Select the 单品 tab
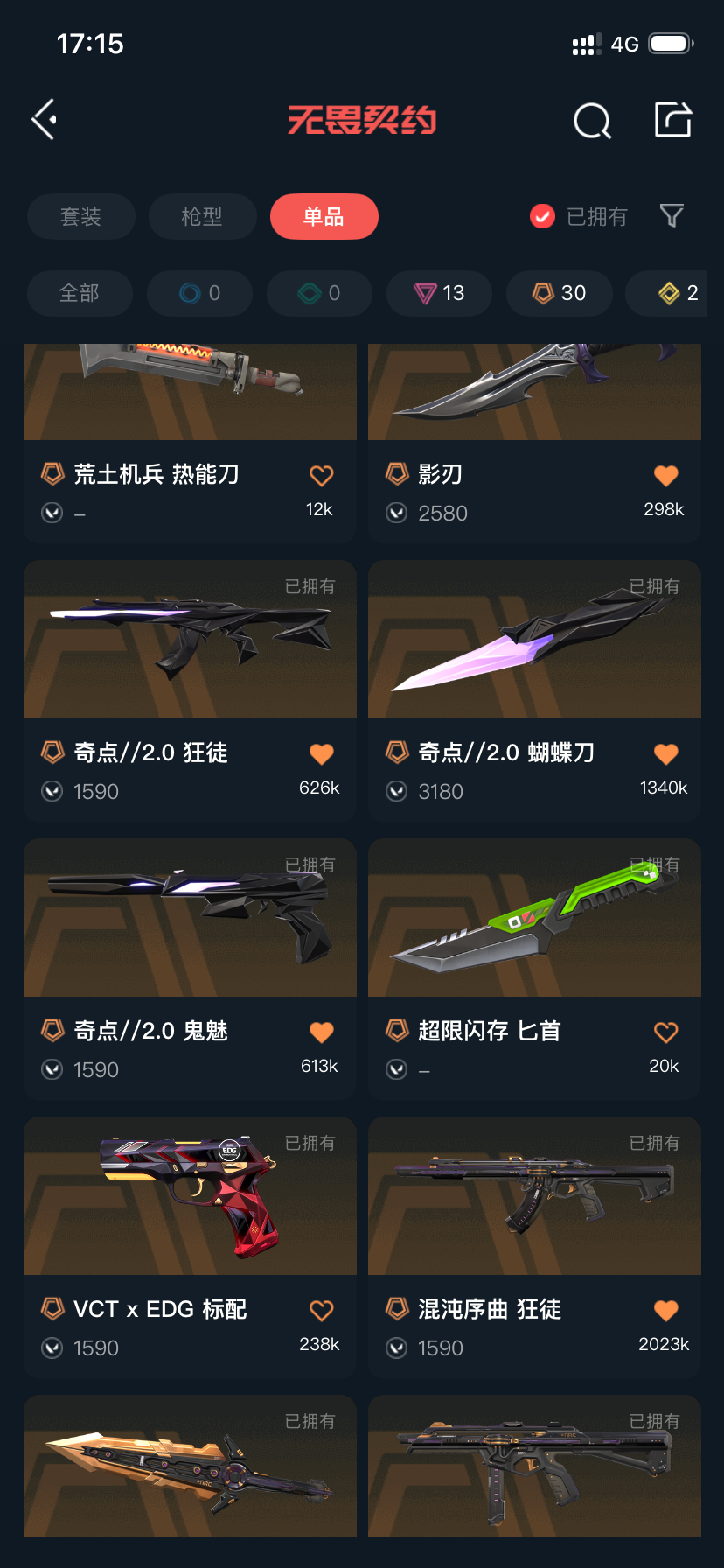 click(324, 216)
